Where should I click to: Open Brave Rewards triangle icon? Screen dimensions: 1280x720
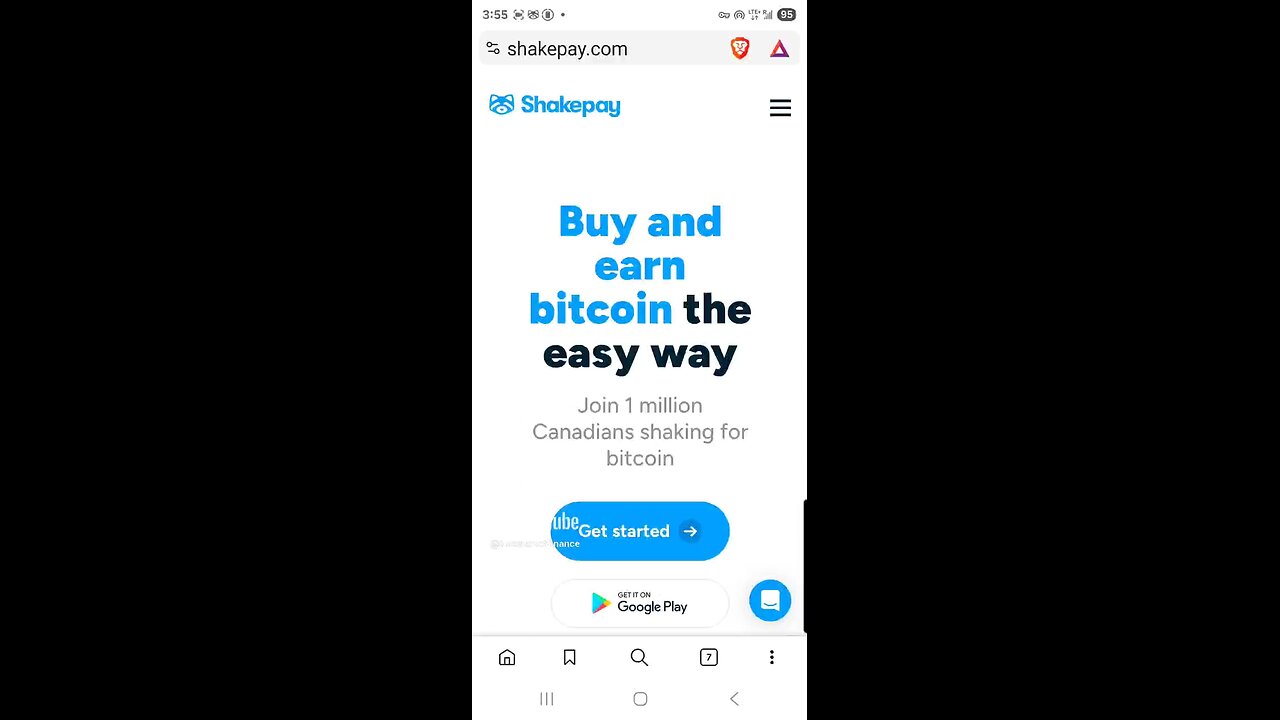(x=779, y=48)
